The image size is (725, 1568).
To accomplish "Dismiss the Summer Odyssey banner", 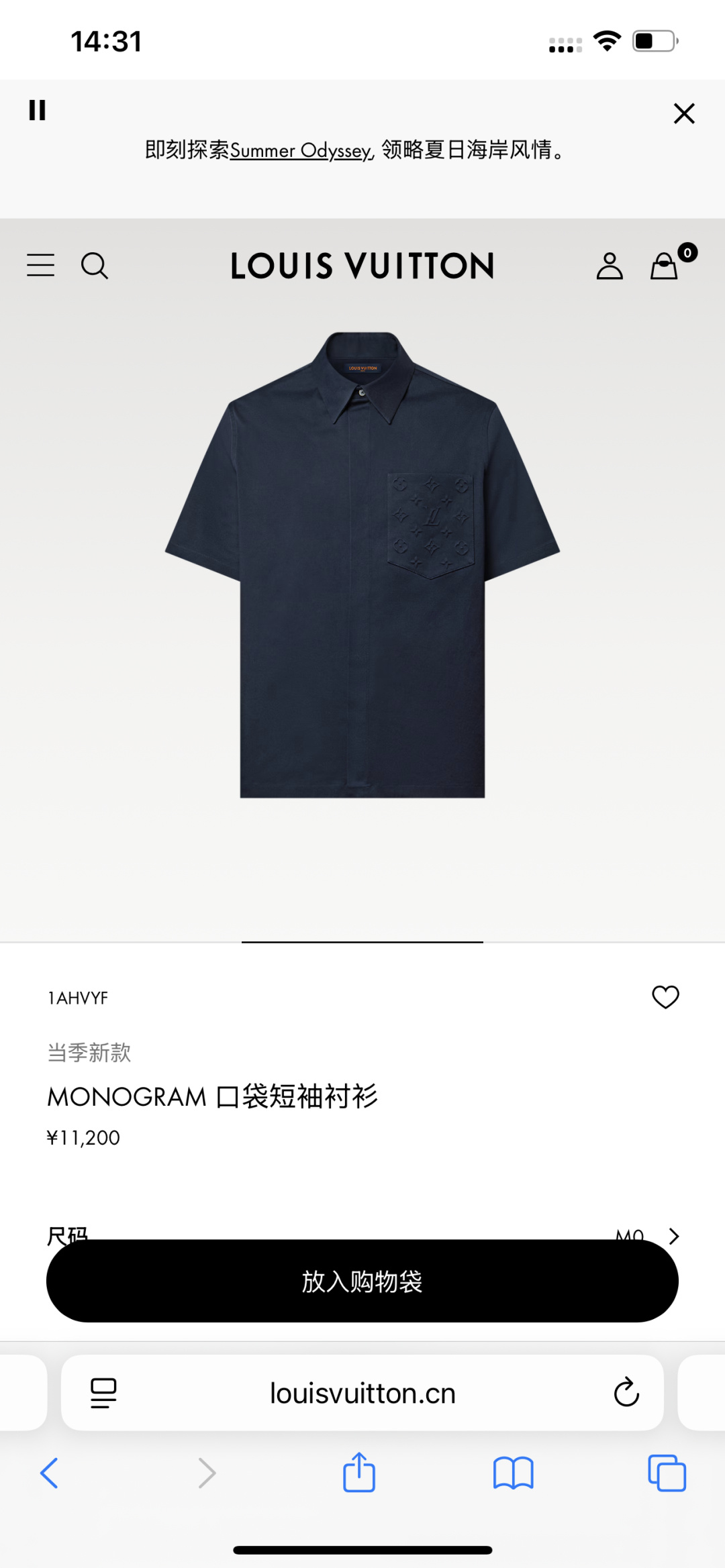I will tap(683, 113).
